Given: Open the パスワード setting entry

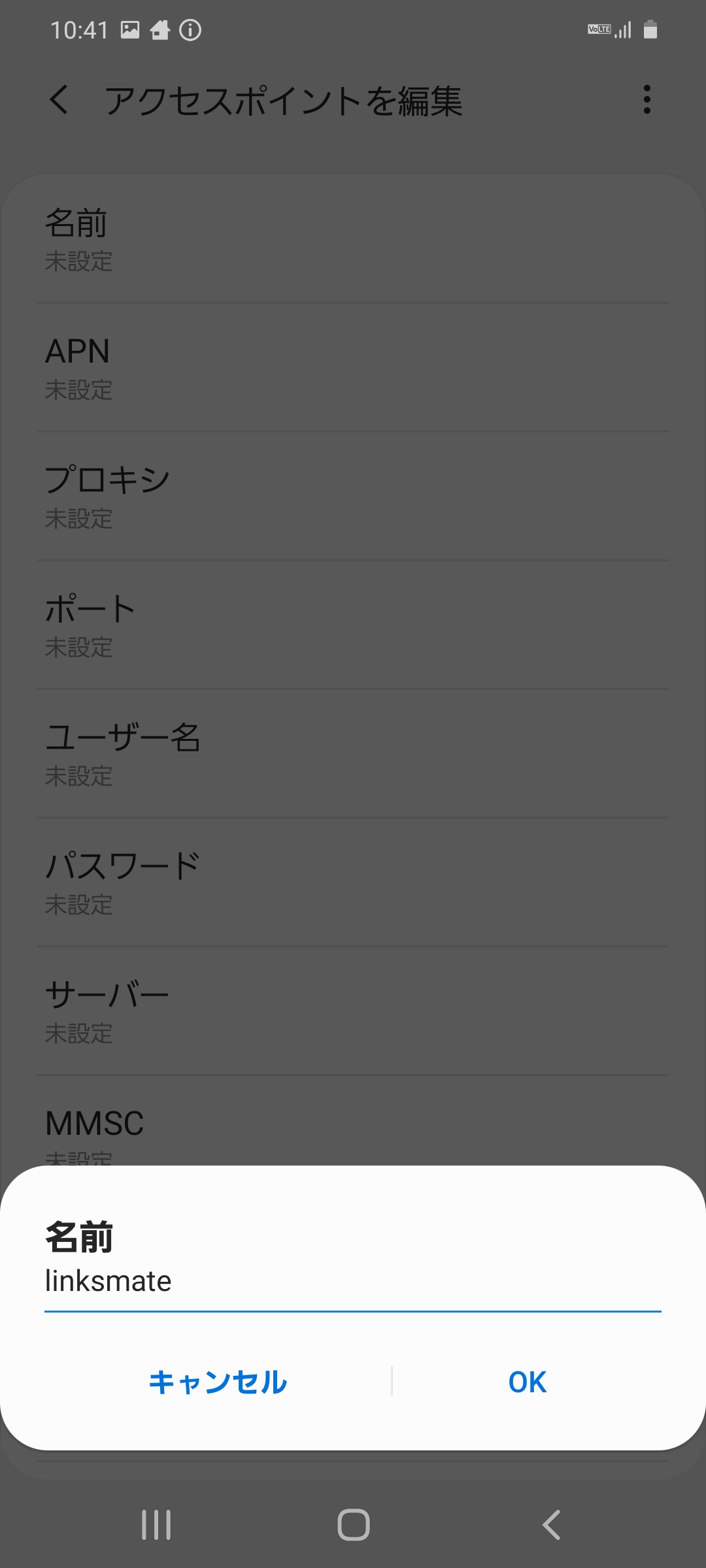Looking at the screenshot, I should point(353,881).
